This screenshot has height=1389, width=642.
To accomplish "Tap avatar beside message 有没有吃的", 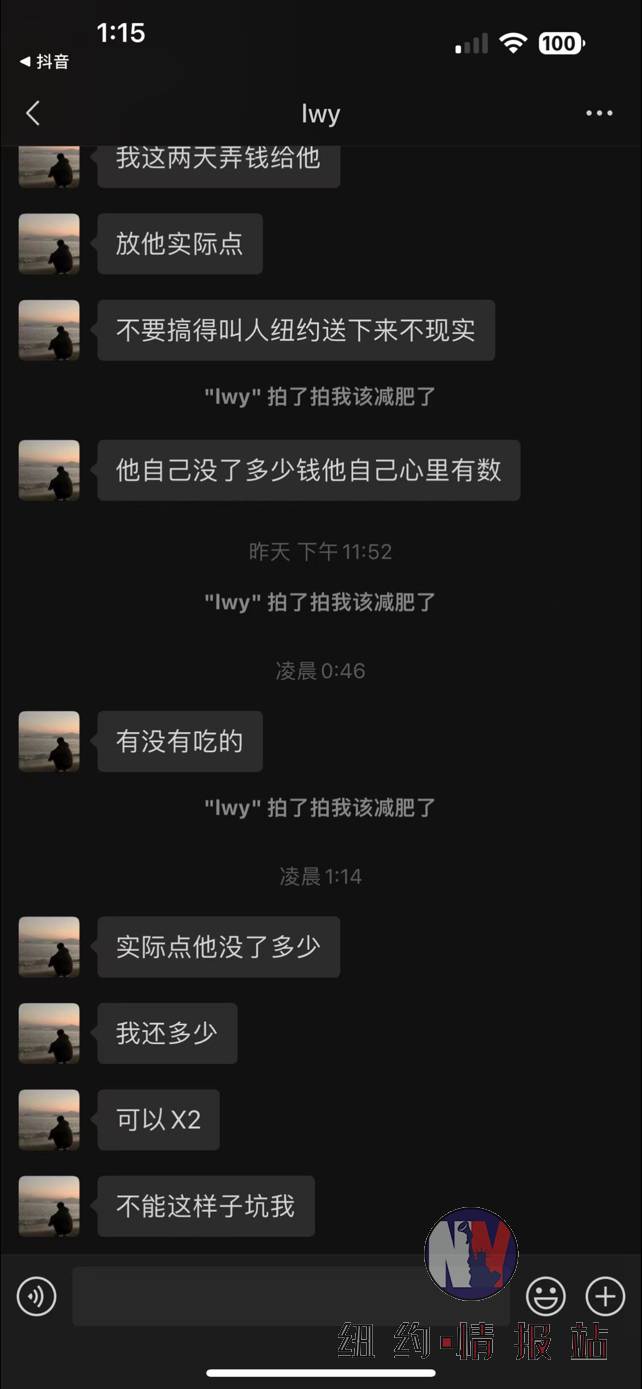I will tap(49, 741).
